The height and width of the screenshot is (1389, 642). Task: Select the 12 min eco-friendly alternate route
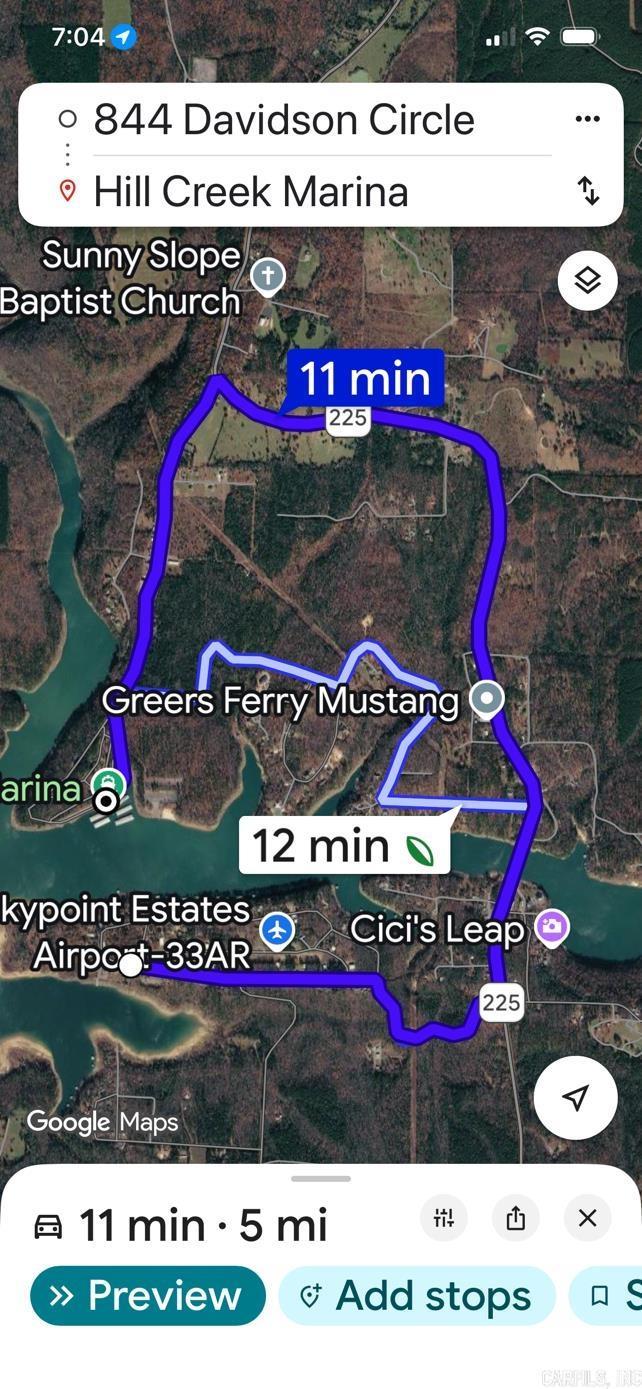(344, 846)
